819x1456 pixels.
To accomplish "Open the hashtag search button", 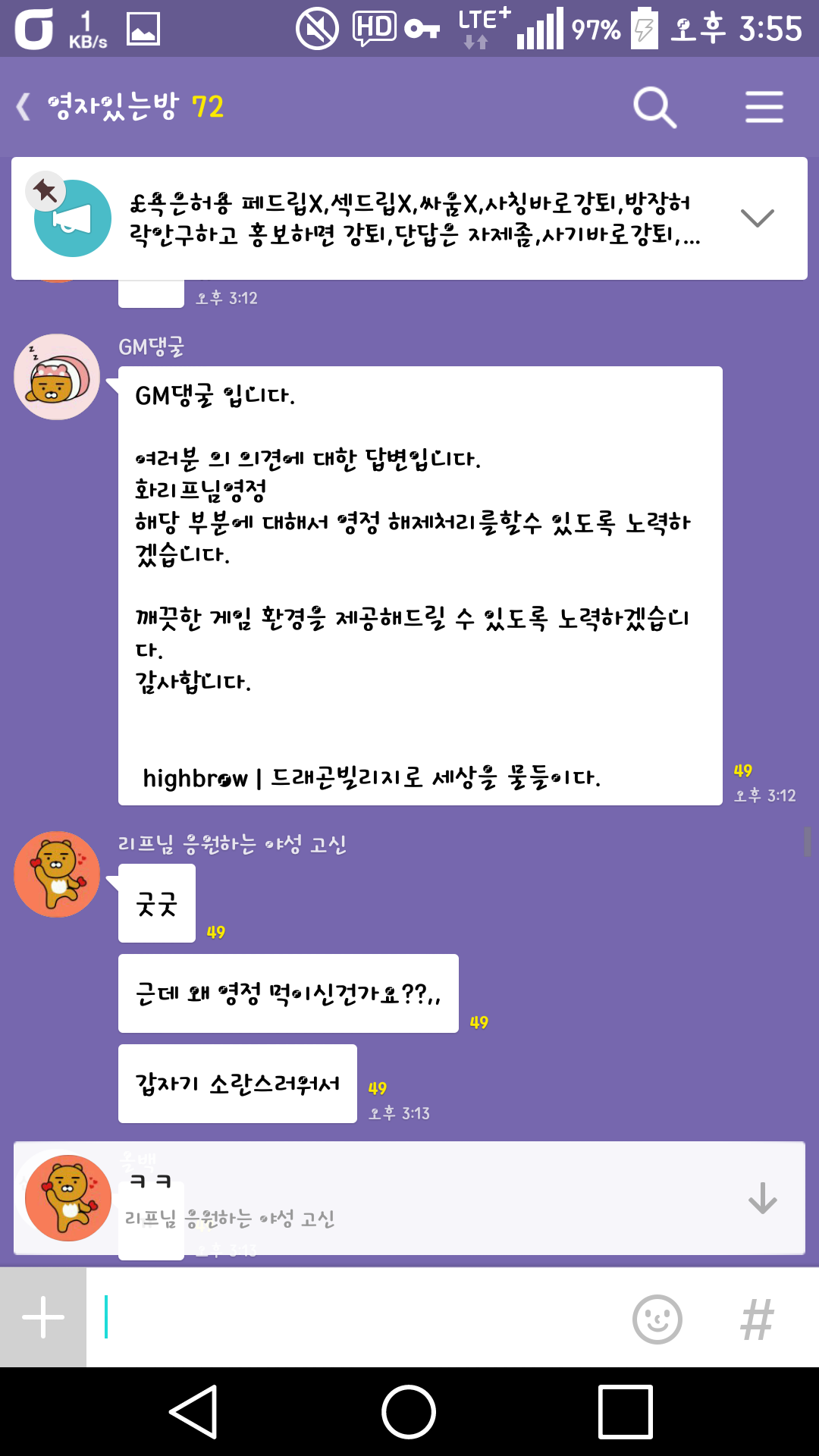I will (x=757, y=1319).
